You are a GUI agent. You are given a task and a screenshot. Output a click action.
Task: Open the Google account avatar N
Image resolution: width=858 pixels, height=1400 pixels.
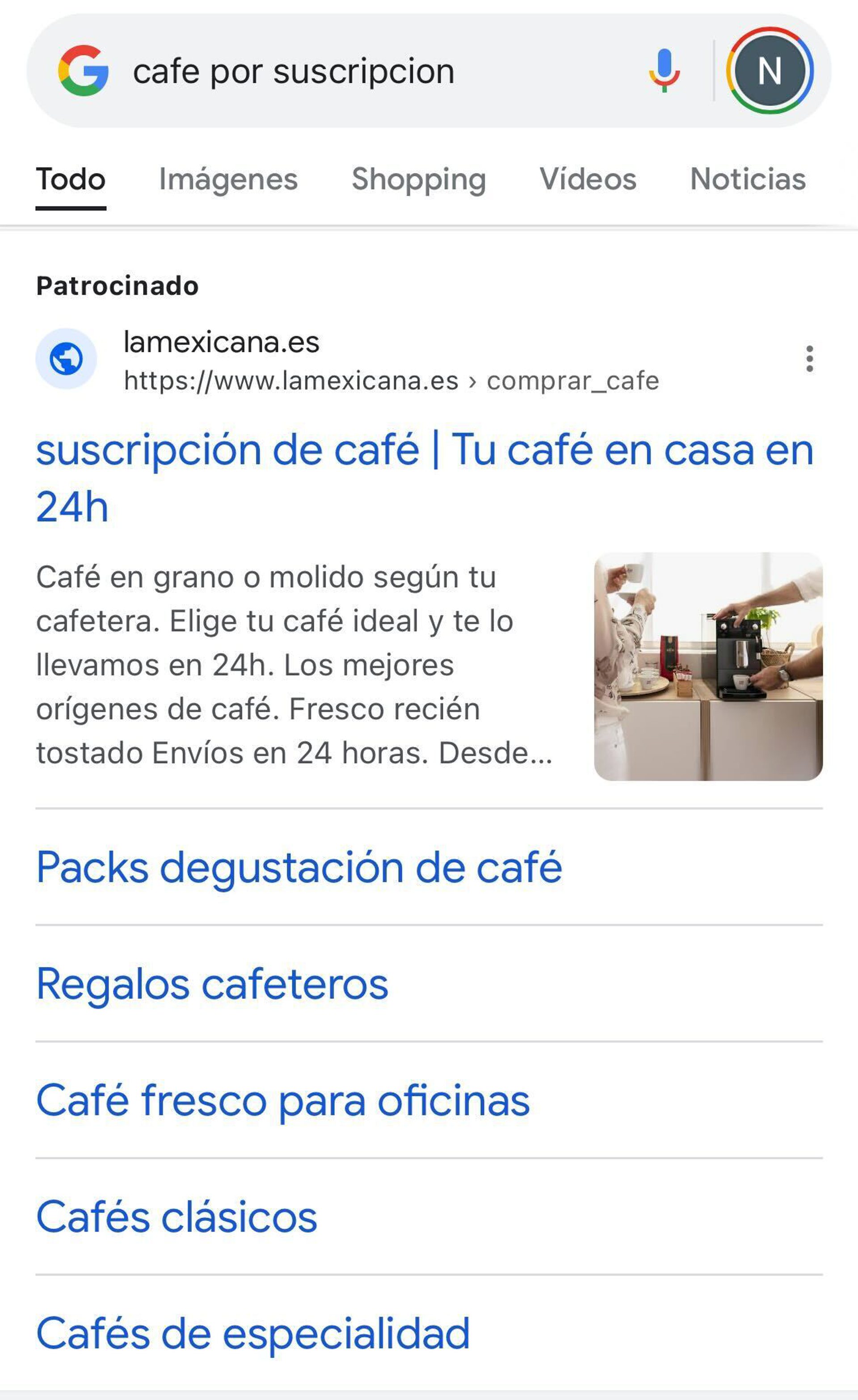point(770,71)
